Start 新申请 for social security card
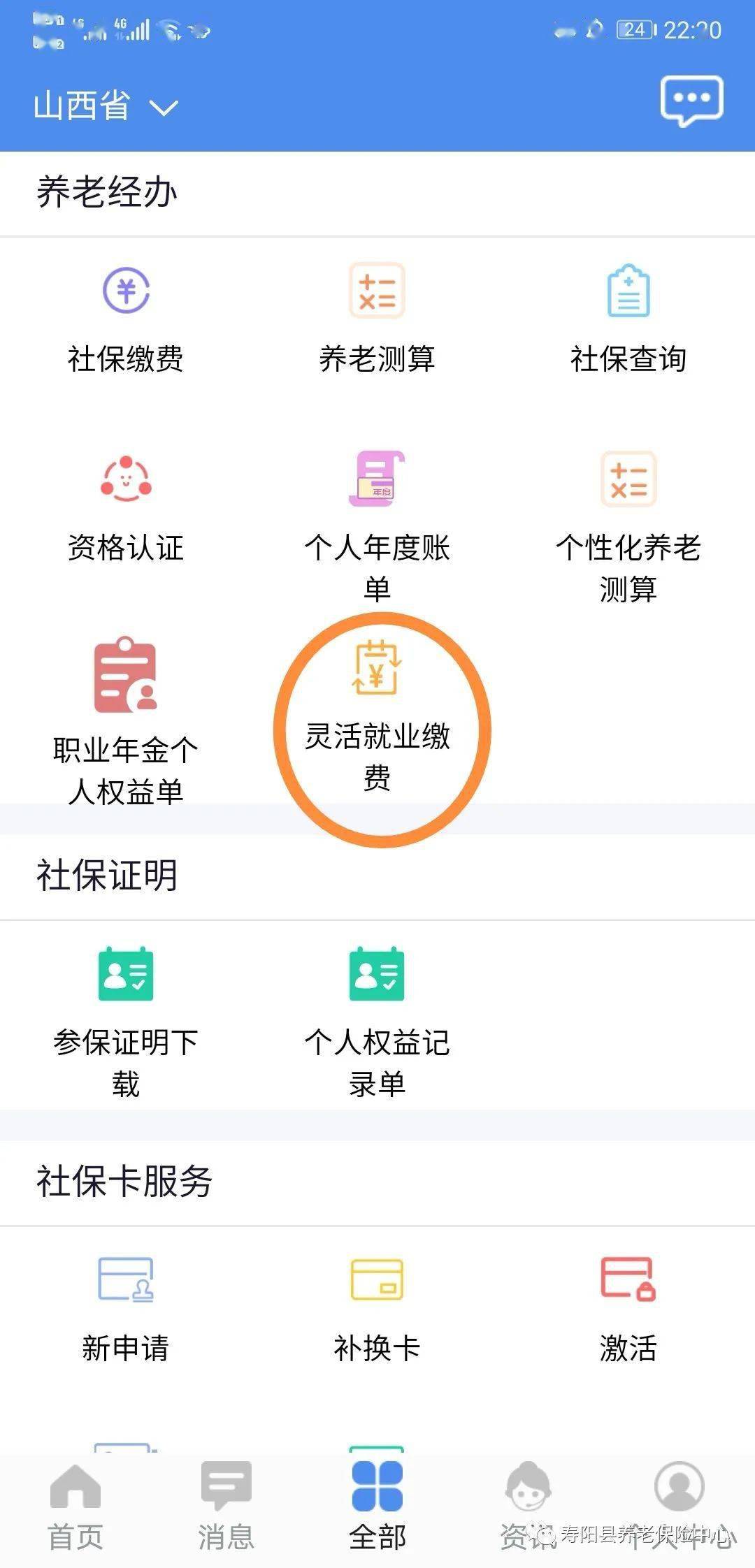Viewport: 755px width, 1568px height. pos(126,1307)
